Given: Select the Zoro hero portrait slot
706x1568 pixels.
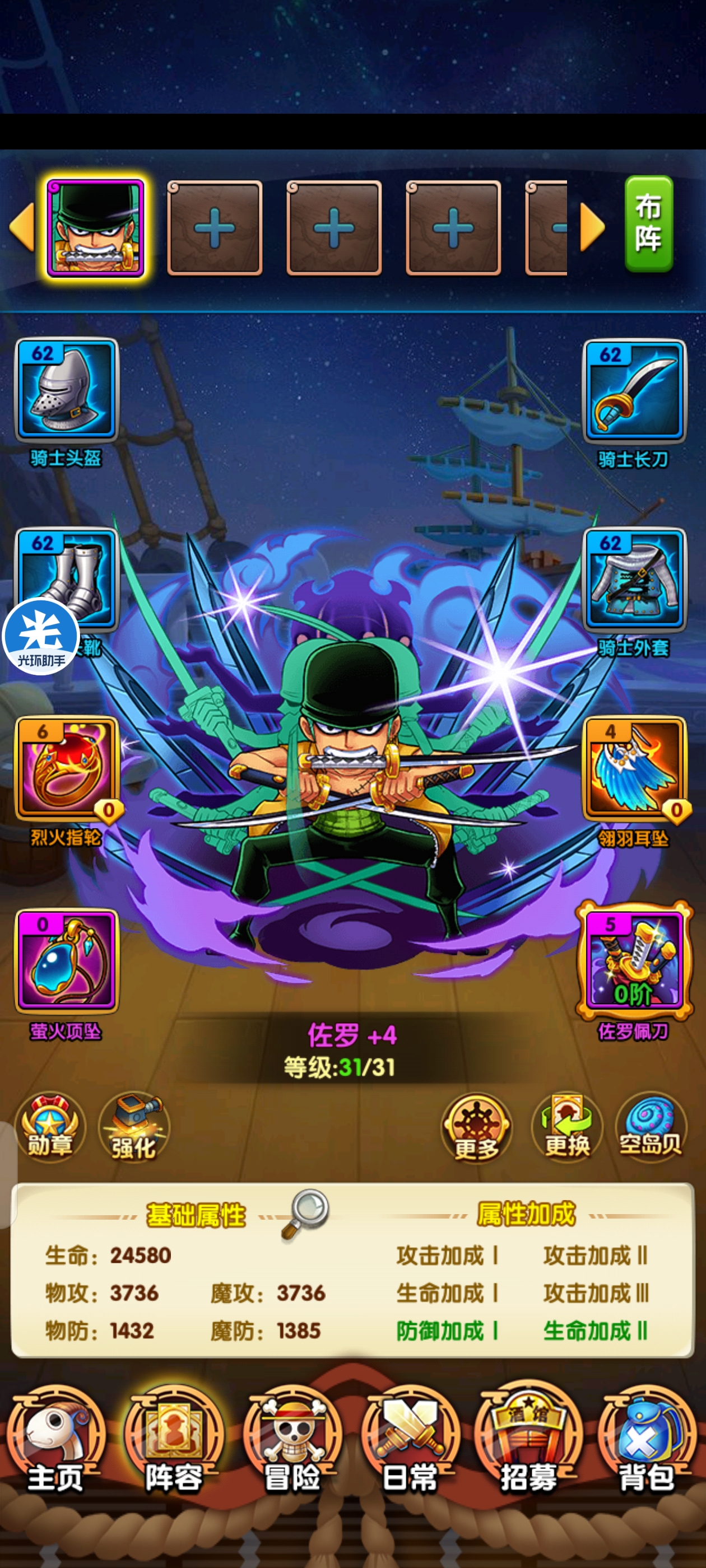Looking at the screenshot, I should tap(96, 228).
